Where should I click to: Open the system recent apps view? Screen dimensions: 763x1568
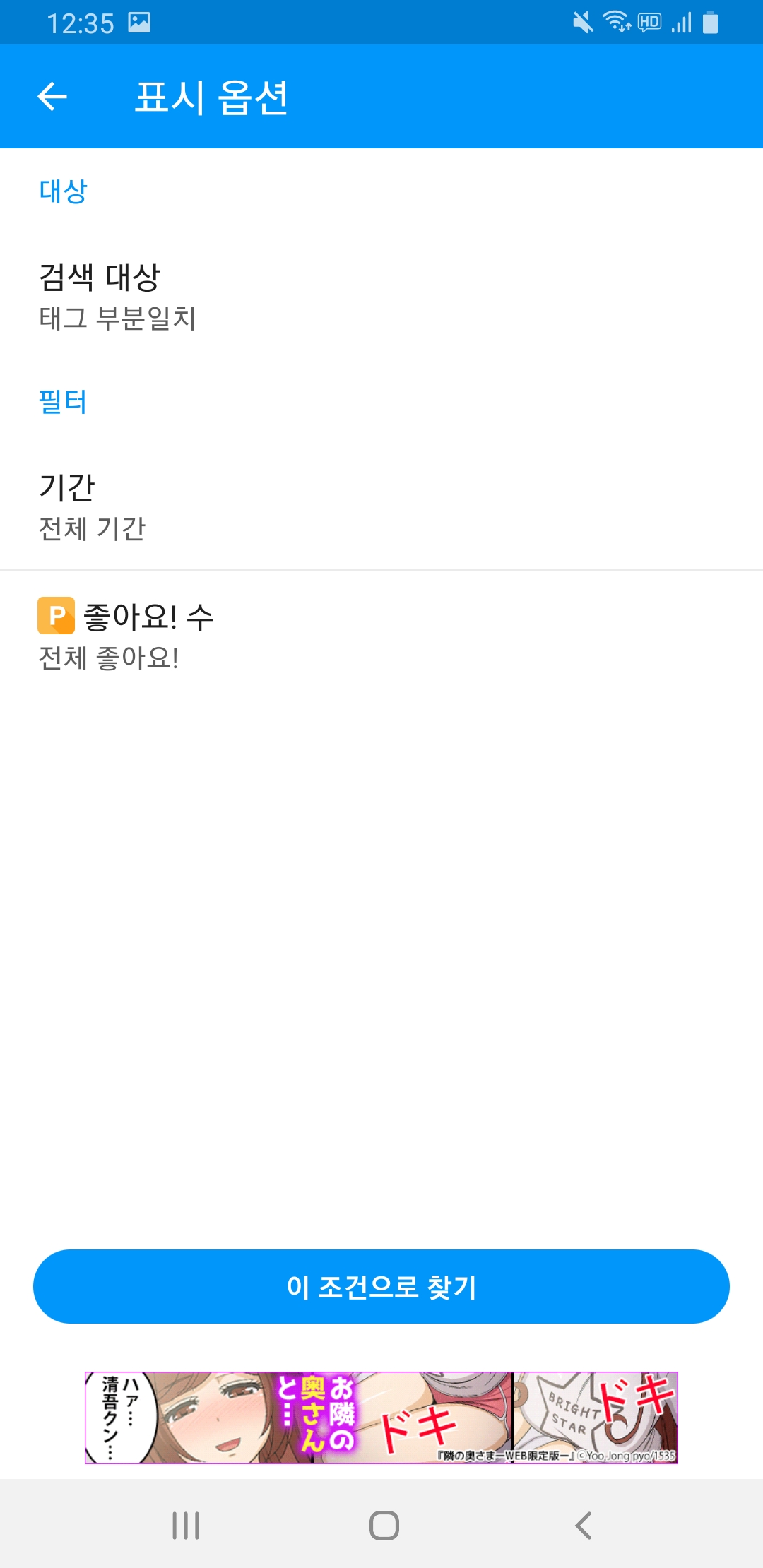point(186,1526)
